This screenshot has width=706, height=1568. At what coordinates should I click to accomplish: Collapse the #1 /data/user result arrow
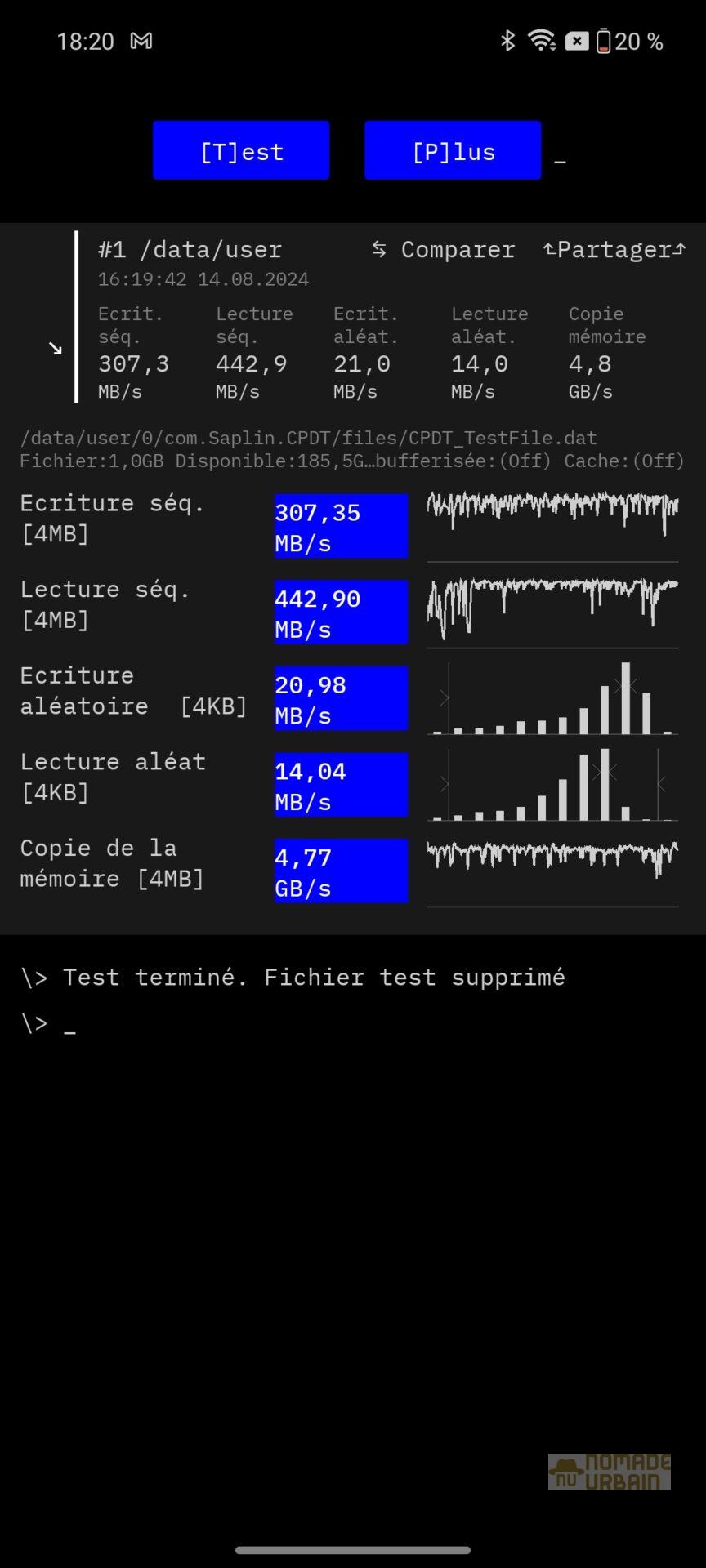pyautogui.click(x=55, y=349)
